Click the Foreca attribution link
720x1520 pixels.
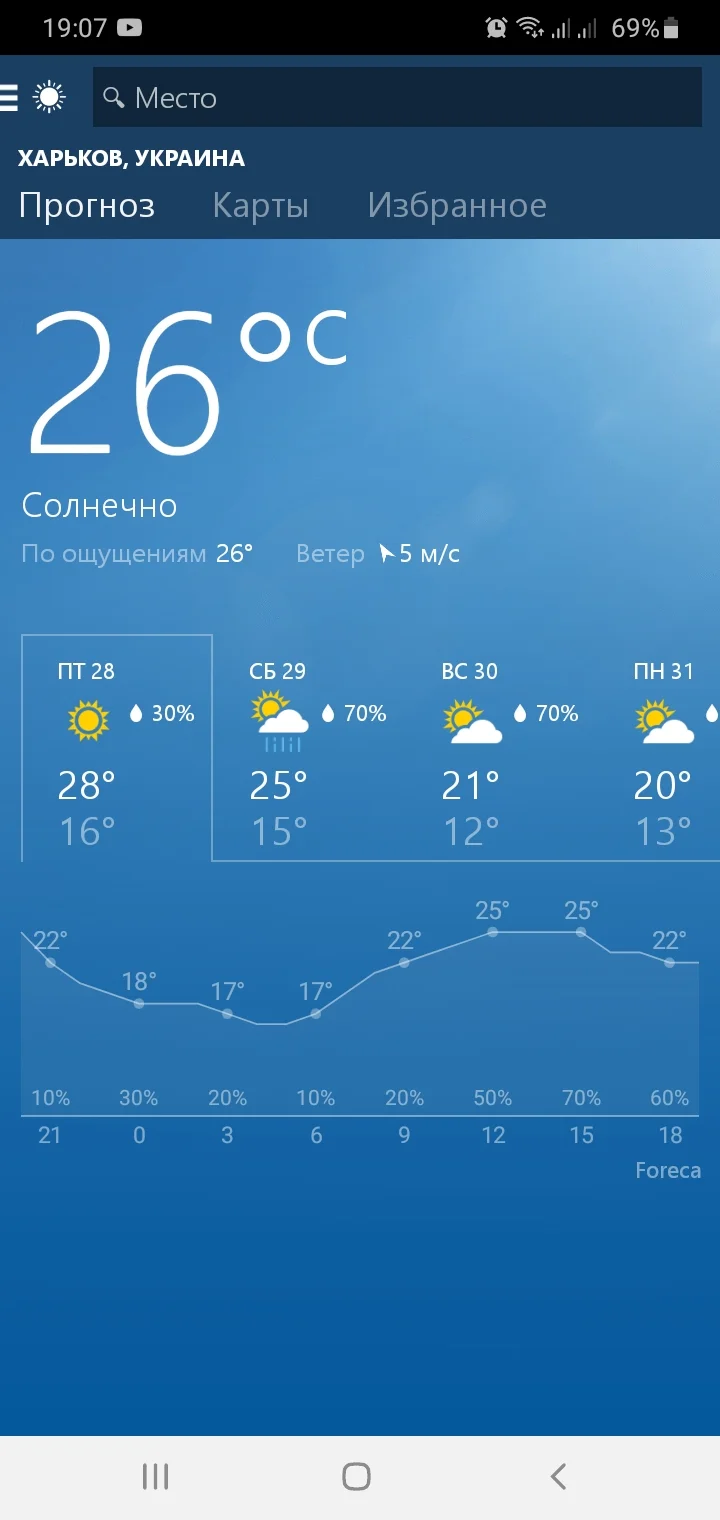pos(667,1170)
